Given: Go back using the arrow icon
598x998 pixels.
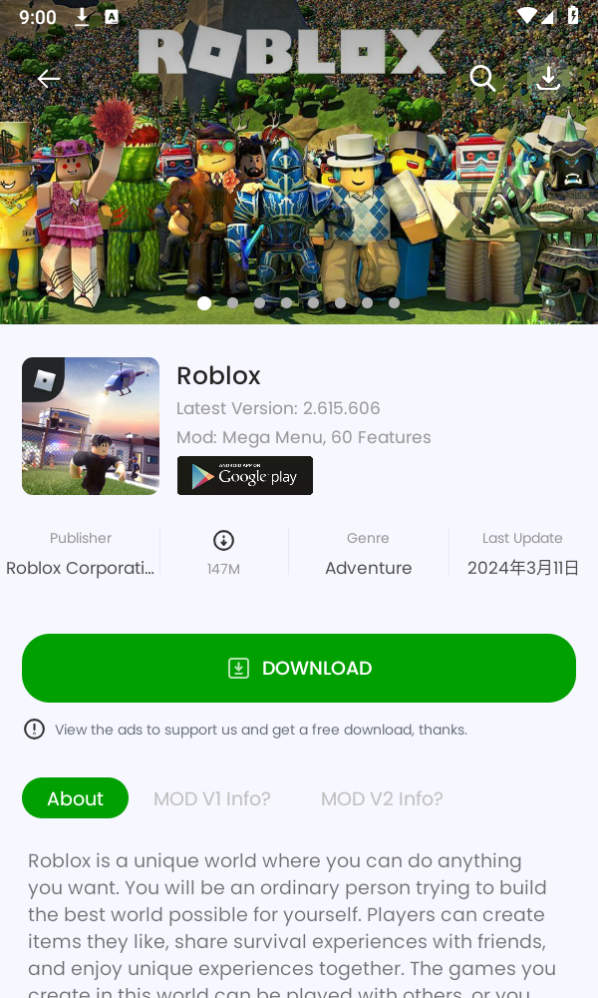Looking at the screenshot, I should (48, 79).
